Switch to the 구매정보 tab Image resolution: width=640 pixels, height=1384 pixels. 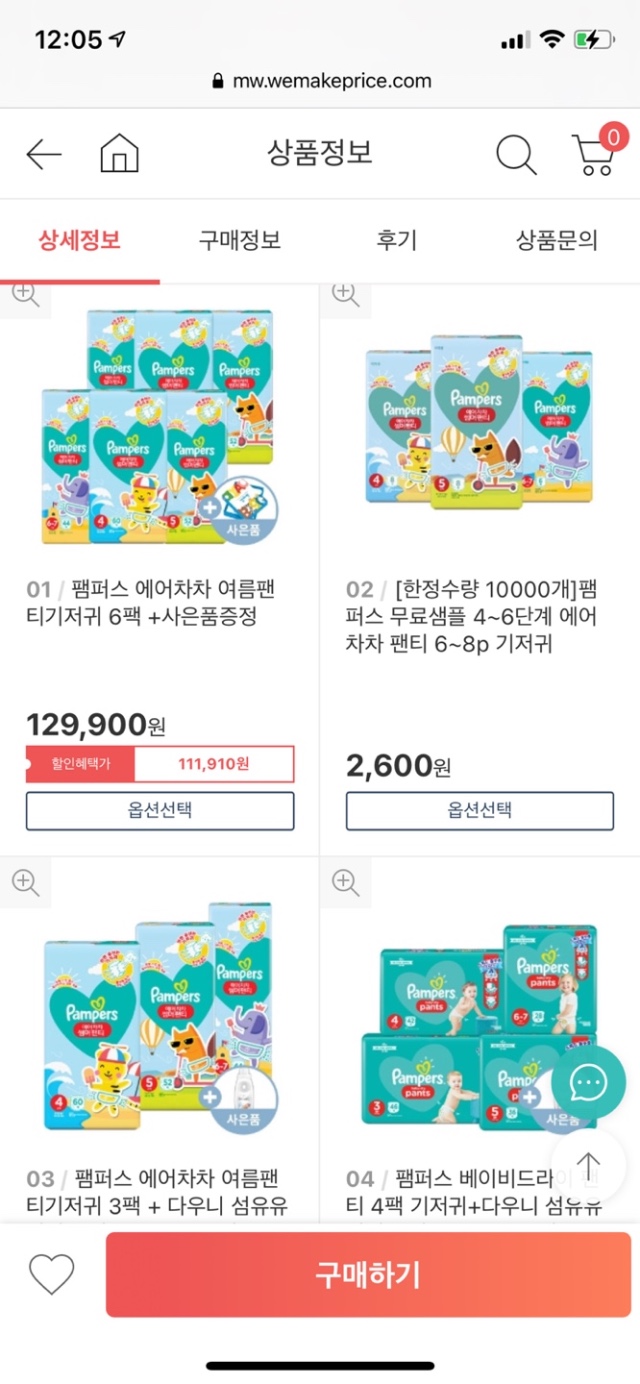coord(239,240)
